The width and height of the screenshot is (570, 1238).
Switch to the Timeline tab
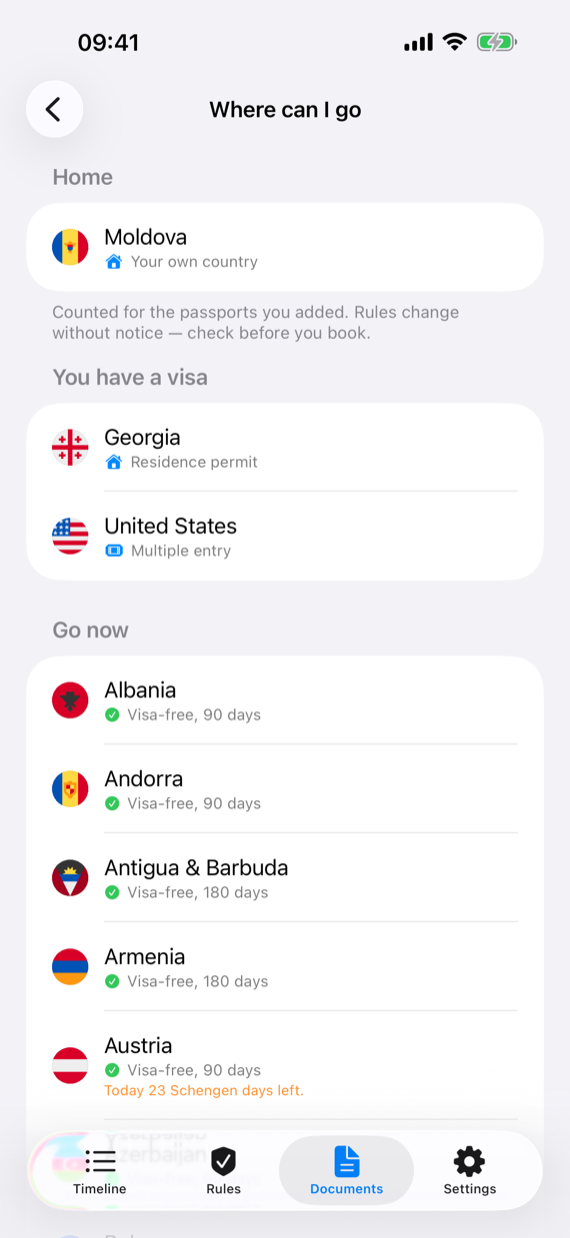coord(100,1171)
